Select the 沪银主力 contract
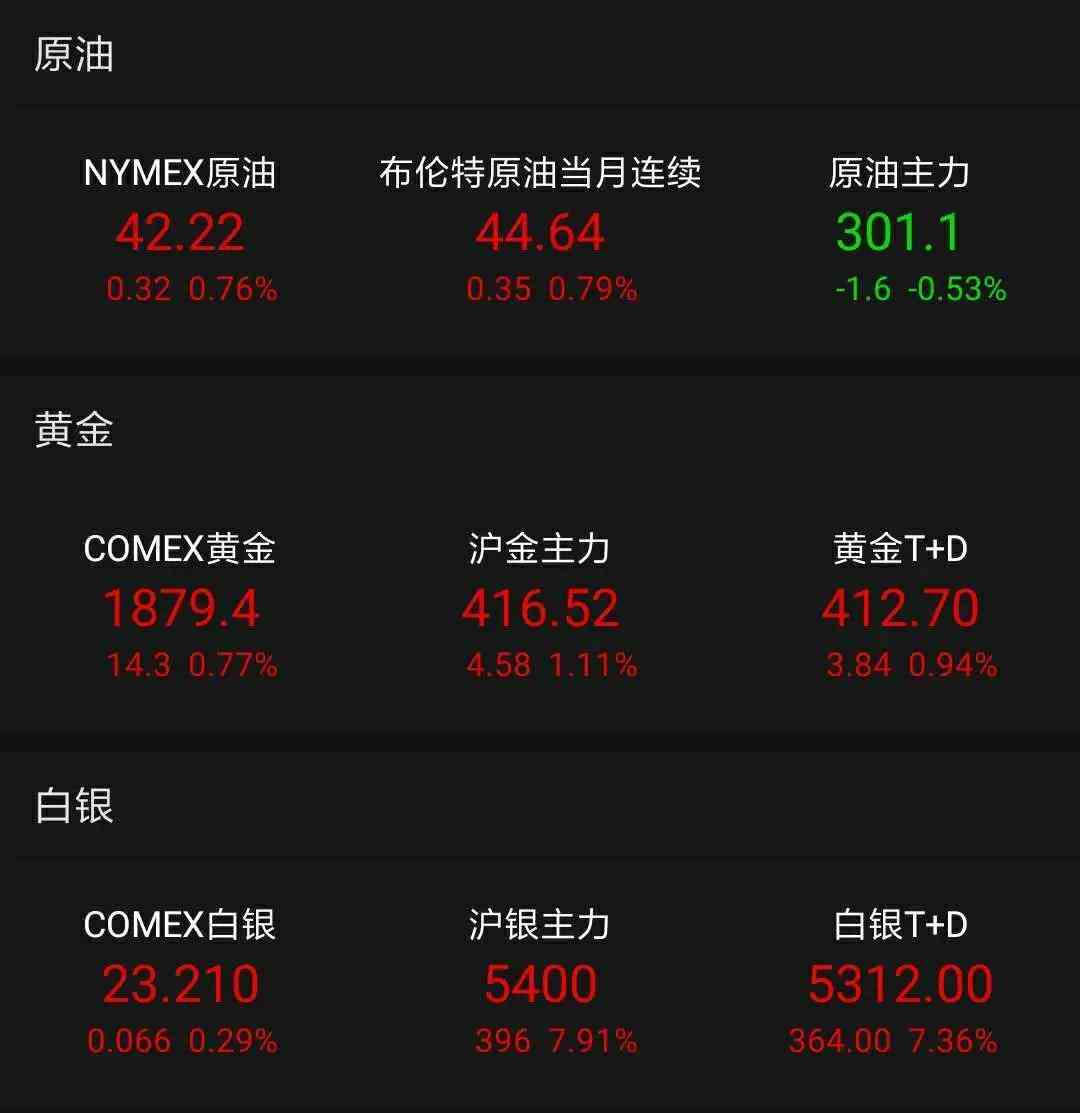1080x1113 pixels. tap(540, 923)
